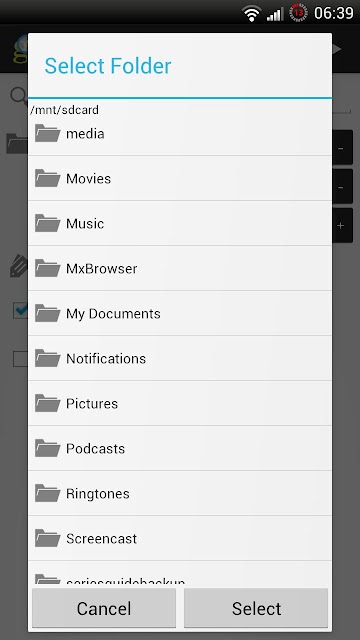Open the Screencast folder

coord(180,538)
